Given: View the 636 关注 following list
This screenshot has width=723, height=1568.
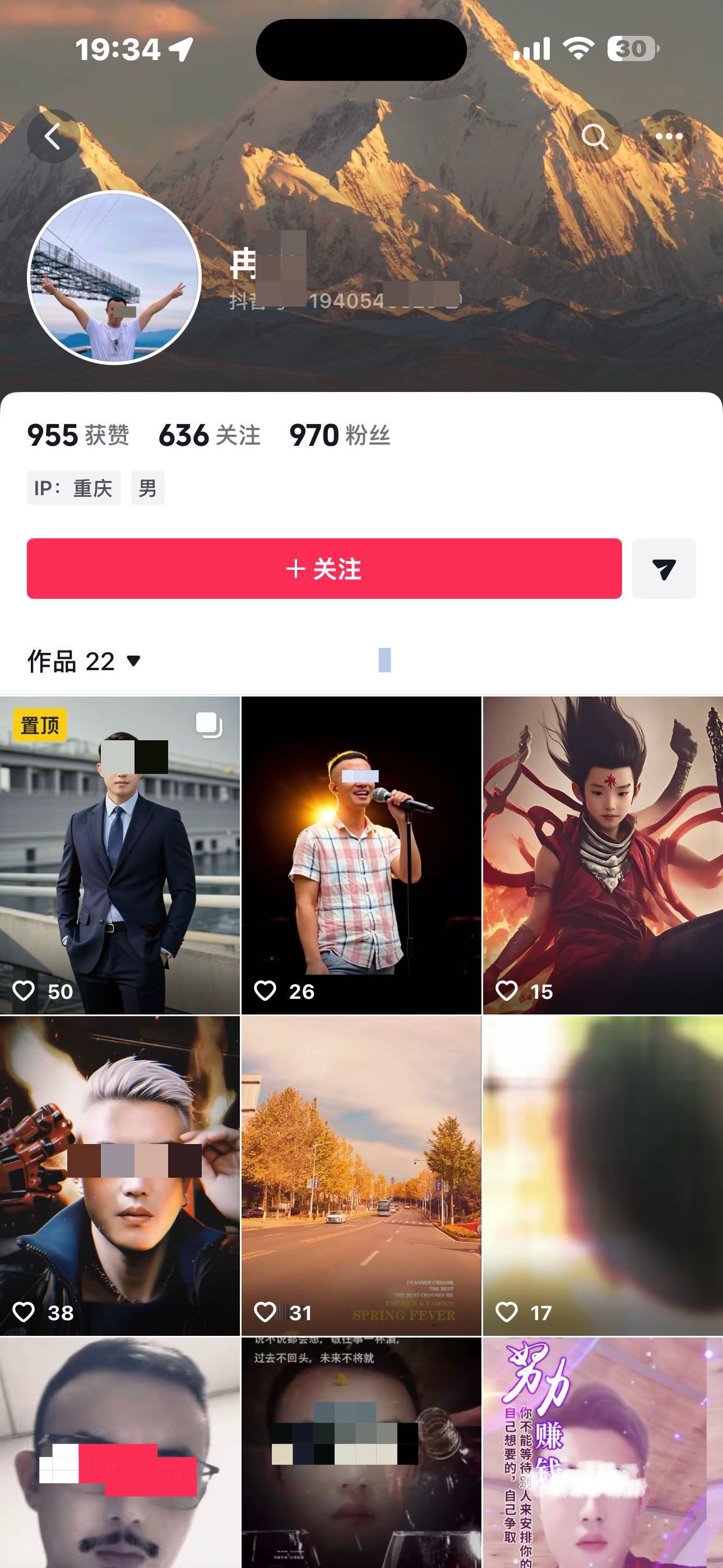Looking at the screenshot, I should coord(210,435).
